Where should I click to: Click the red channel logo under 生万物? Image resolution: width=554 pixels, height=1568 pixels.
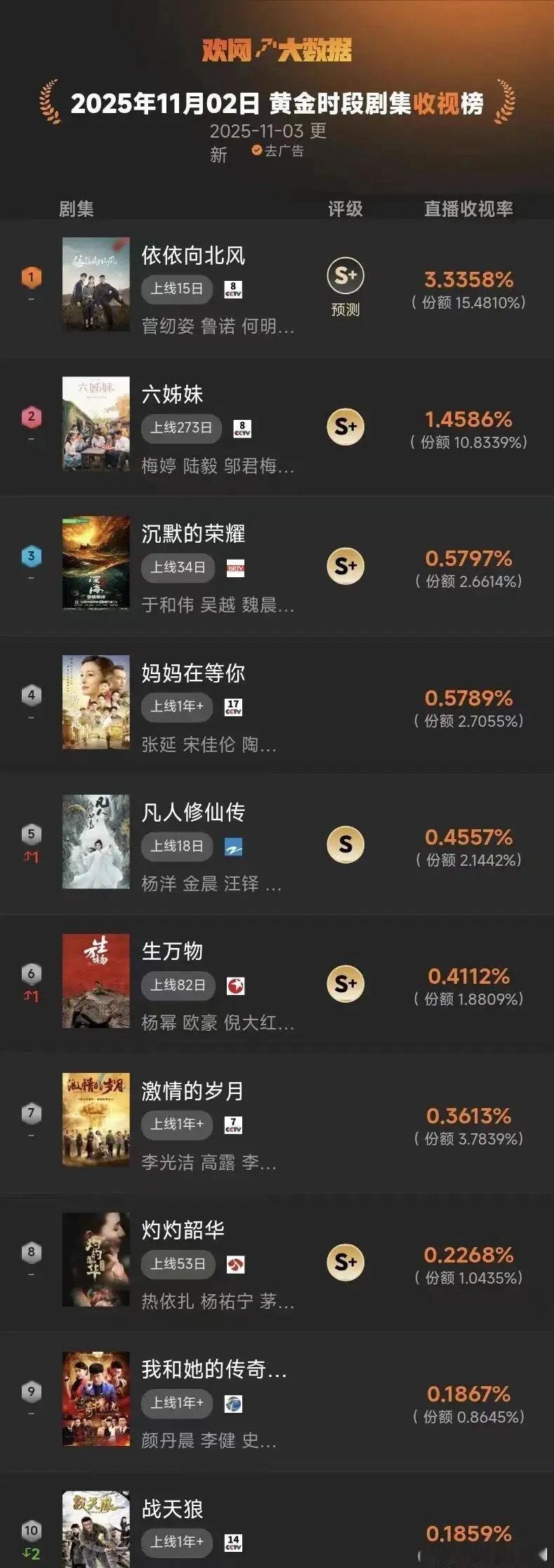tap(234, 987)
